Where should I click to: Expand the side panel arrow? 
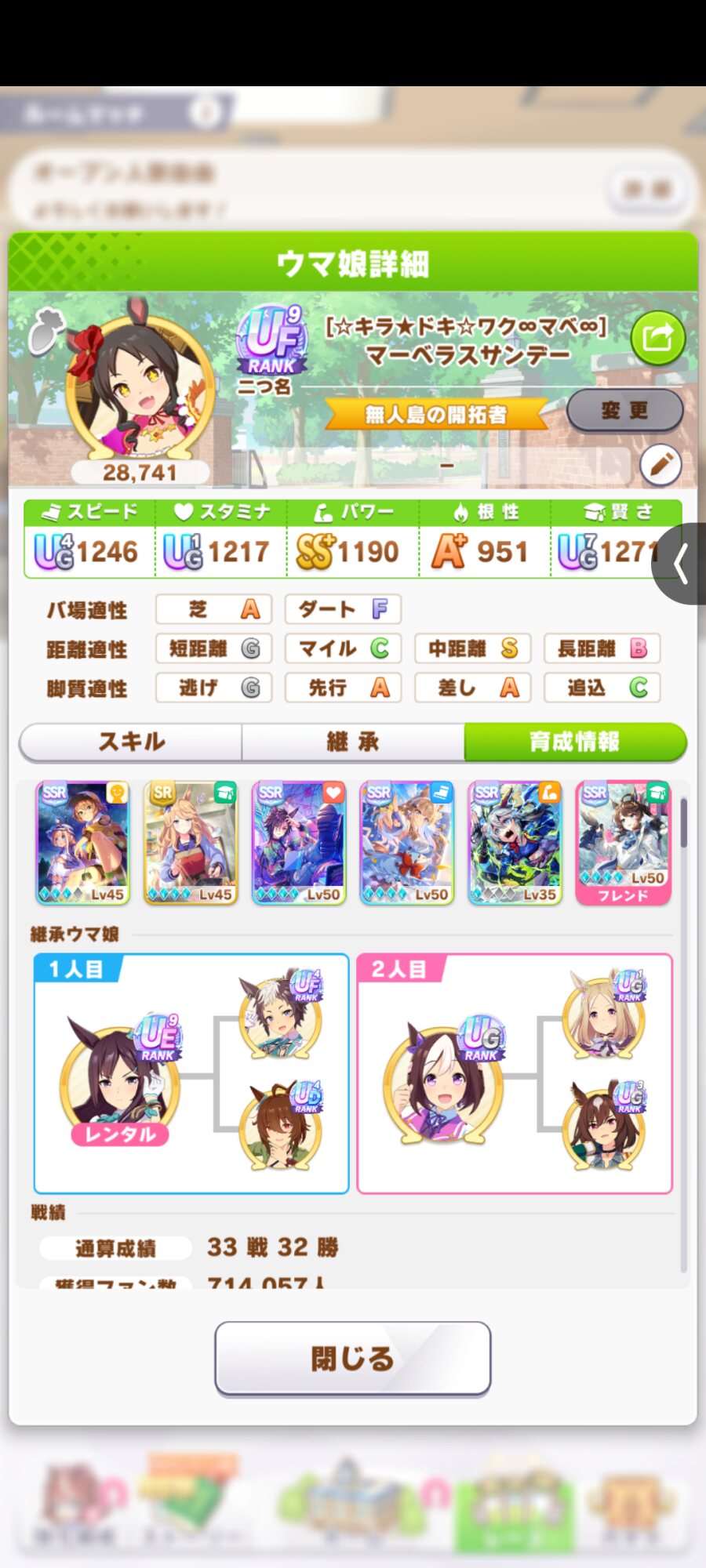point(679,564)
